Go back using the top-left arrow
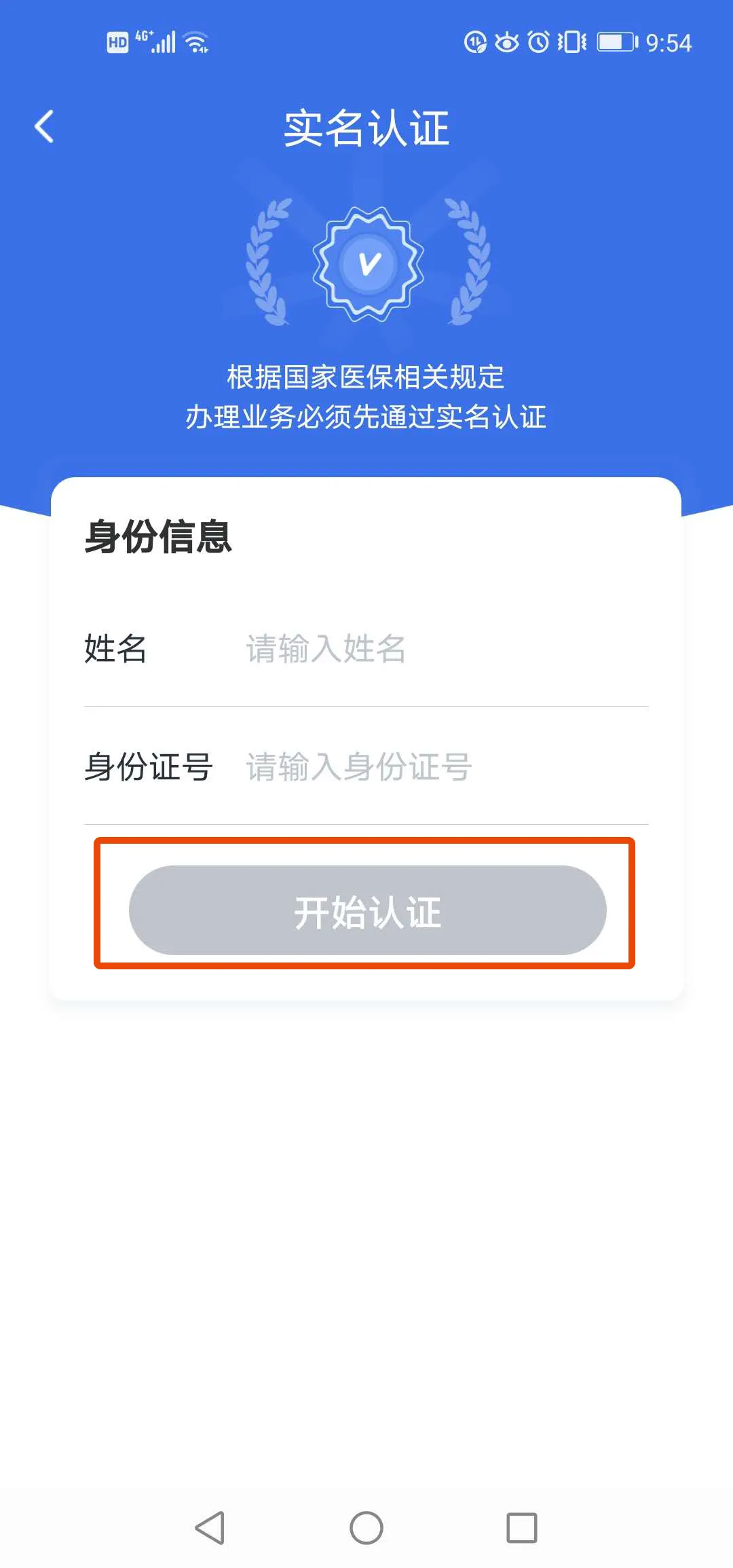The width and height of the screenshot is (733, 1568). (x=45, y=127)
